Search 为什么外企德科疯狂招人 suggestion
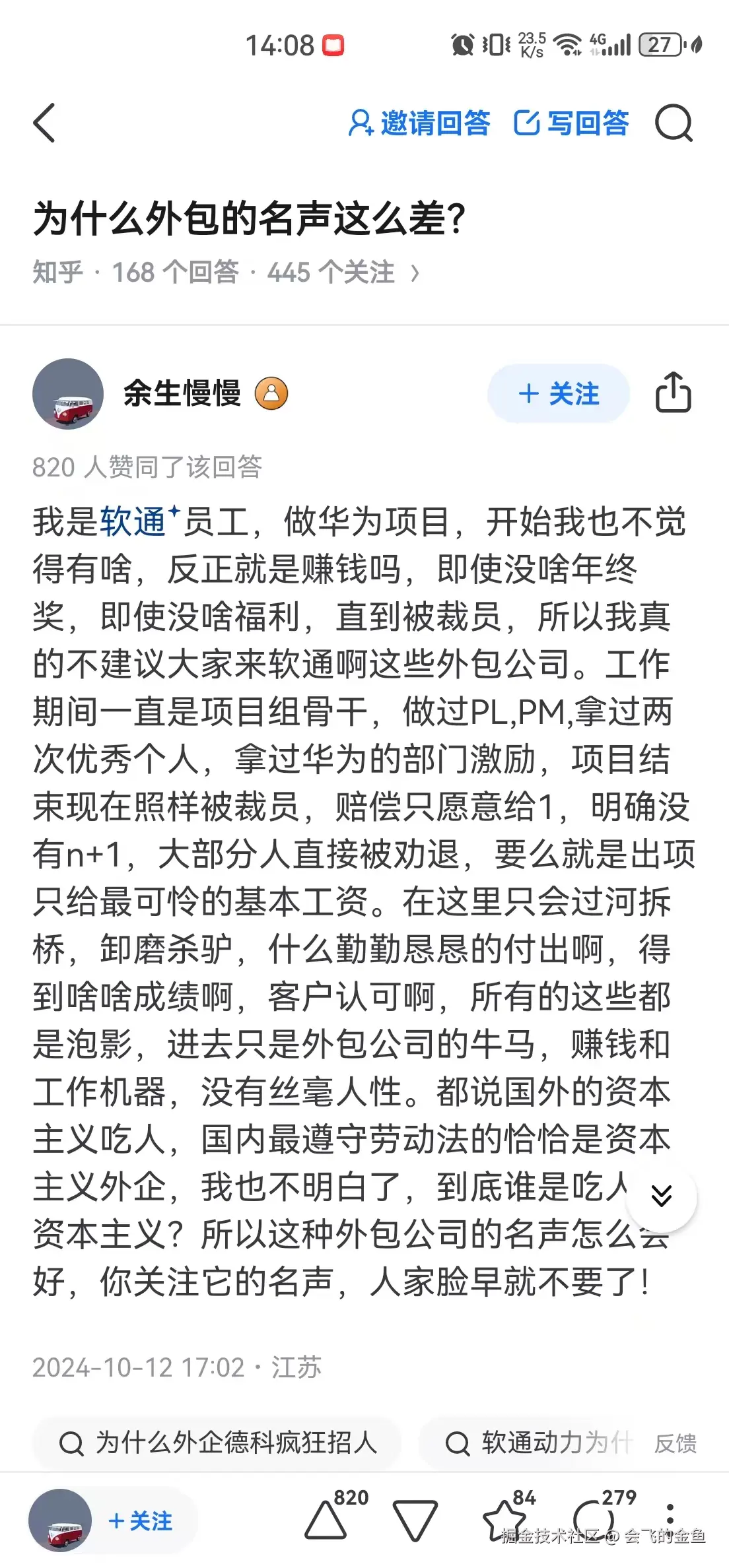 coord(218,1443)
